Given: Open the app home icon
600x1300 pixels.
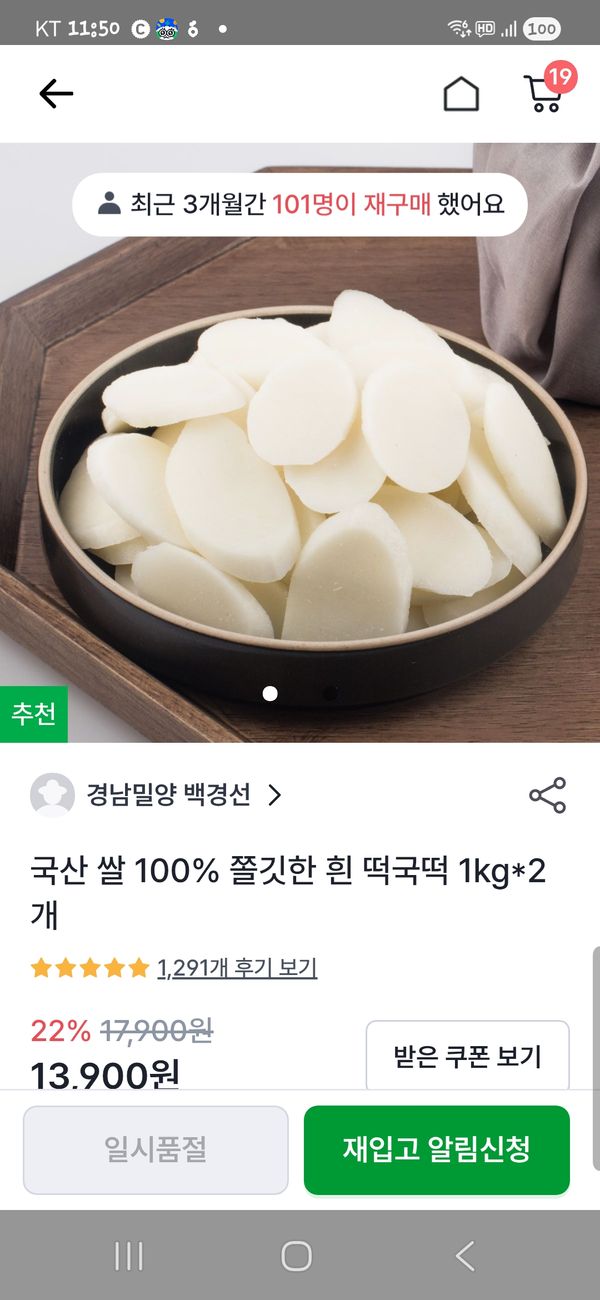Looking at the screenshot, I should coord(461,94).
